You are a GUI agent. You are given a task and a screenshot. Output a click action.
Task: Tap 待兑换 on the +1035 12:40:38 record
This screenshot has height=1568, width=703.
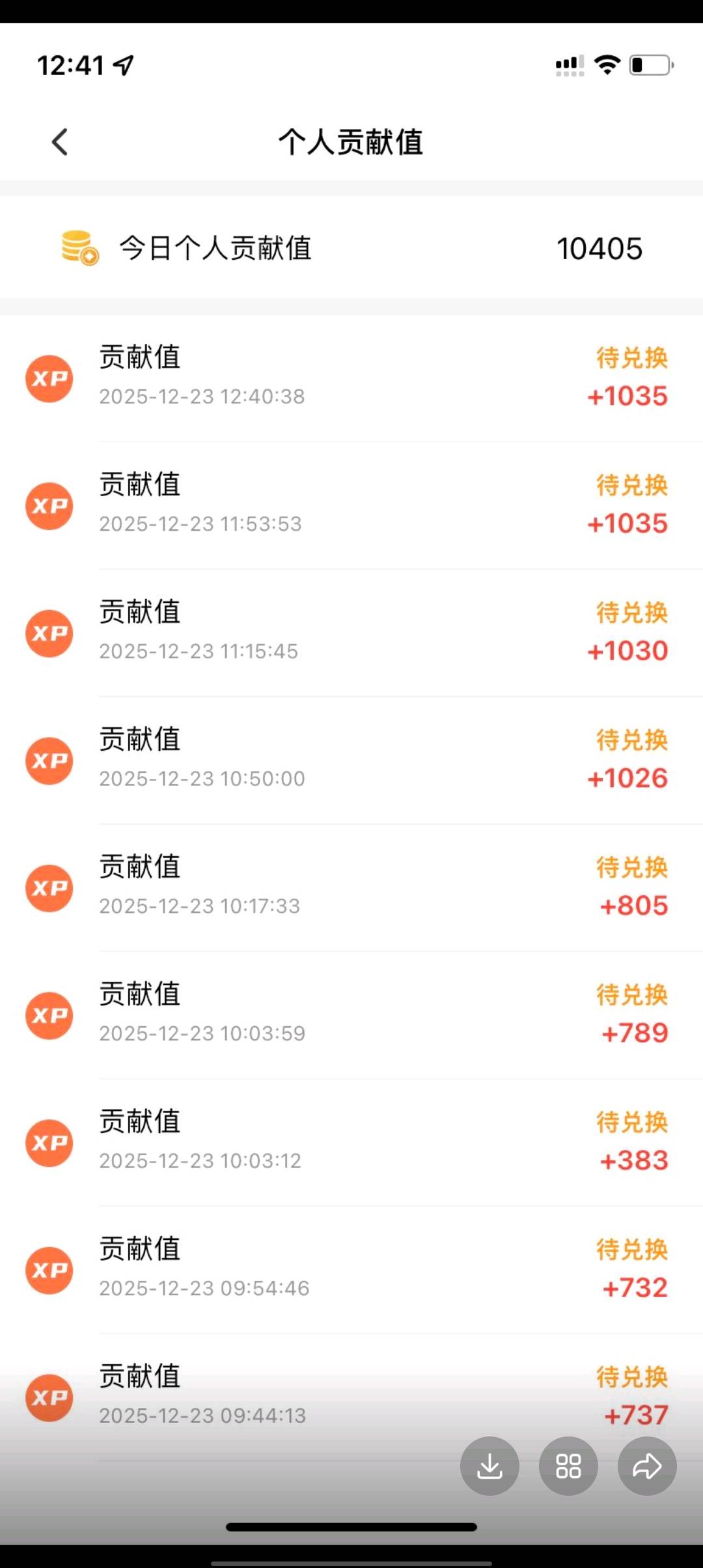(x=631, y=358)
